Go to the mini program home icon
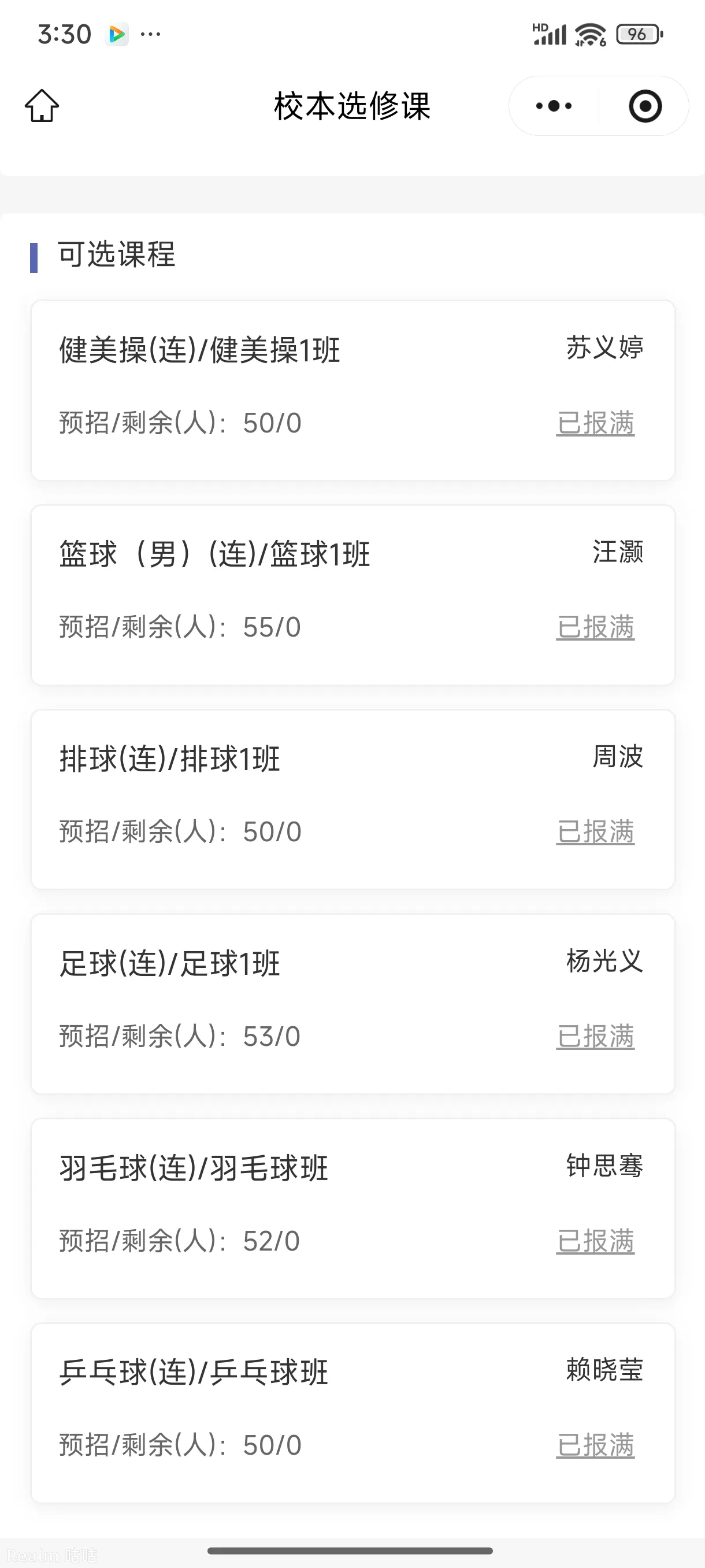 click(42, 106)
